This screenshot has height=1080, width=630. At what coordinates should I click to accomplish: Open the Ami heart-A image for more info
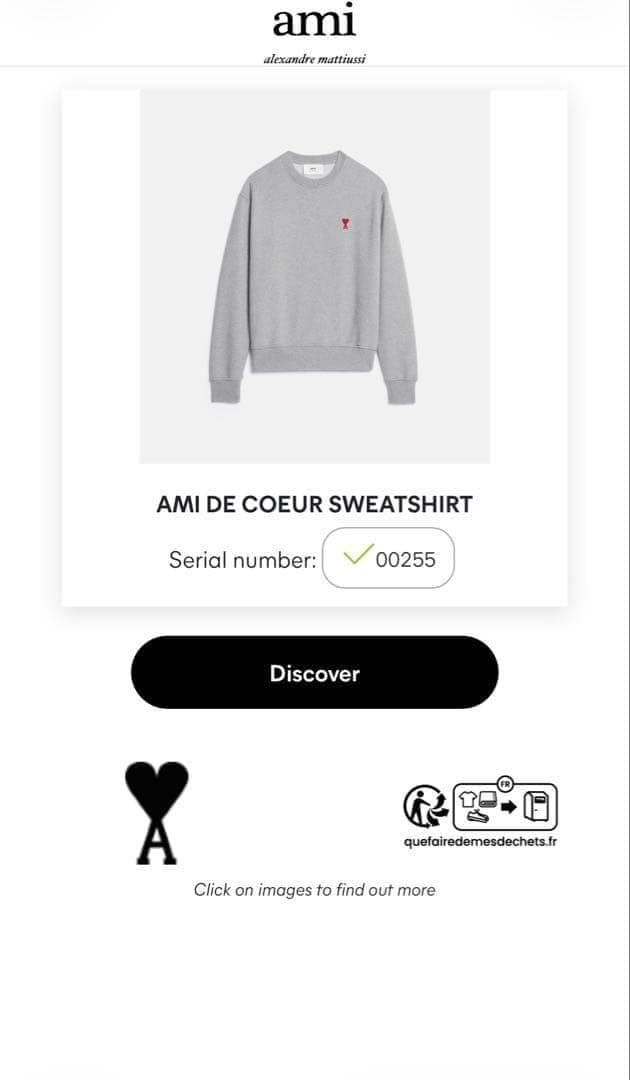(156, 812)
